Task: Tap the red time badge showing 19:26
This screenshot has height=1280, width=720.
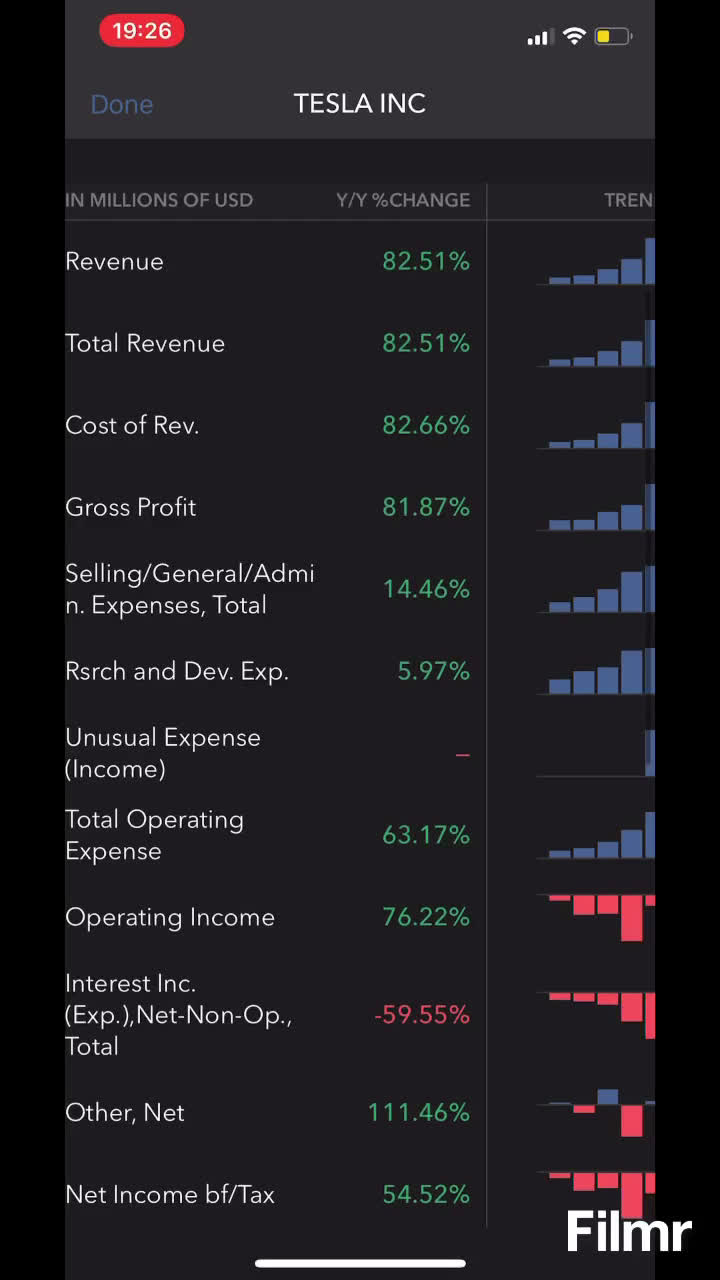Action: click(141, 31)
